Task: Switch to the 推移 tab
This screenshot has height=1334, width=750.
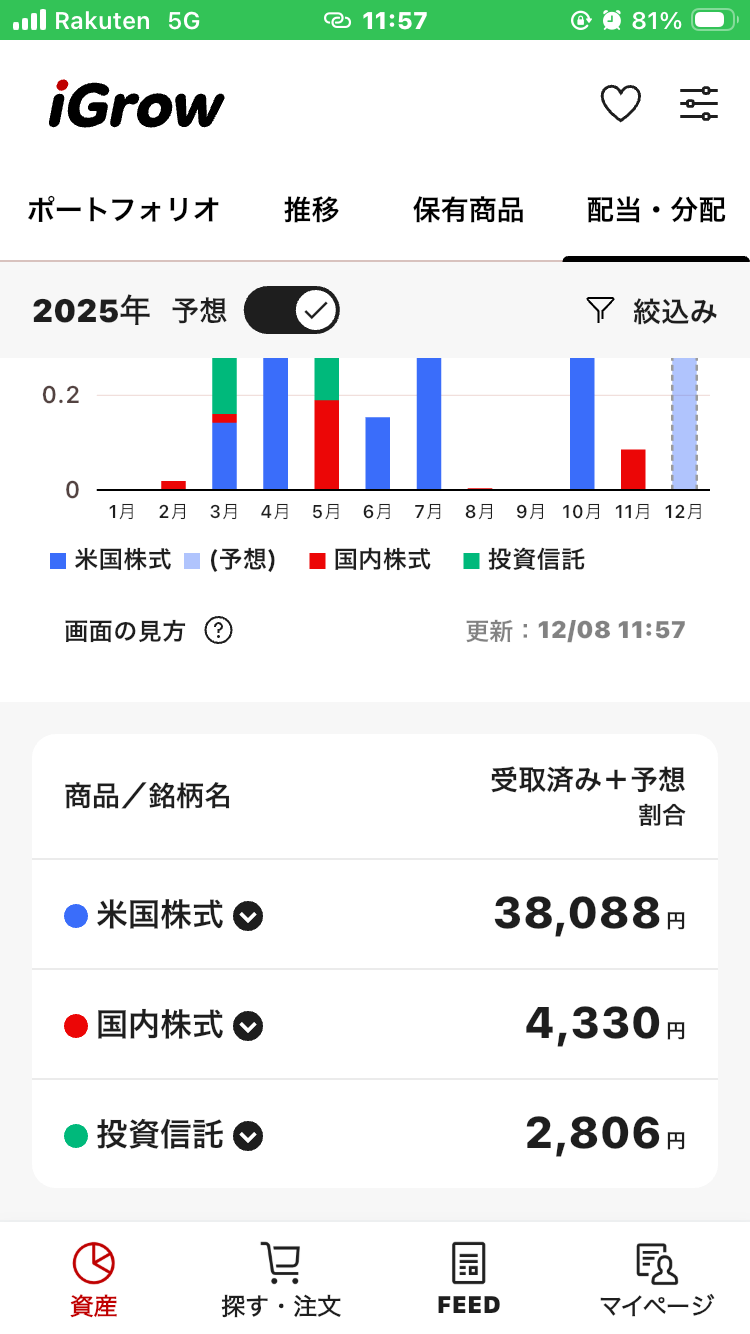Action: point(311,210)
